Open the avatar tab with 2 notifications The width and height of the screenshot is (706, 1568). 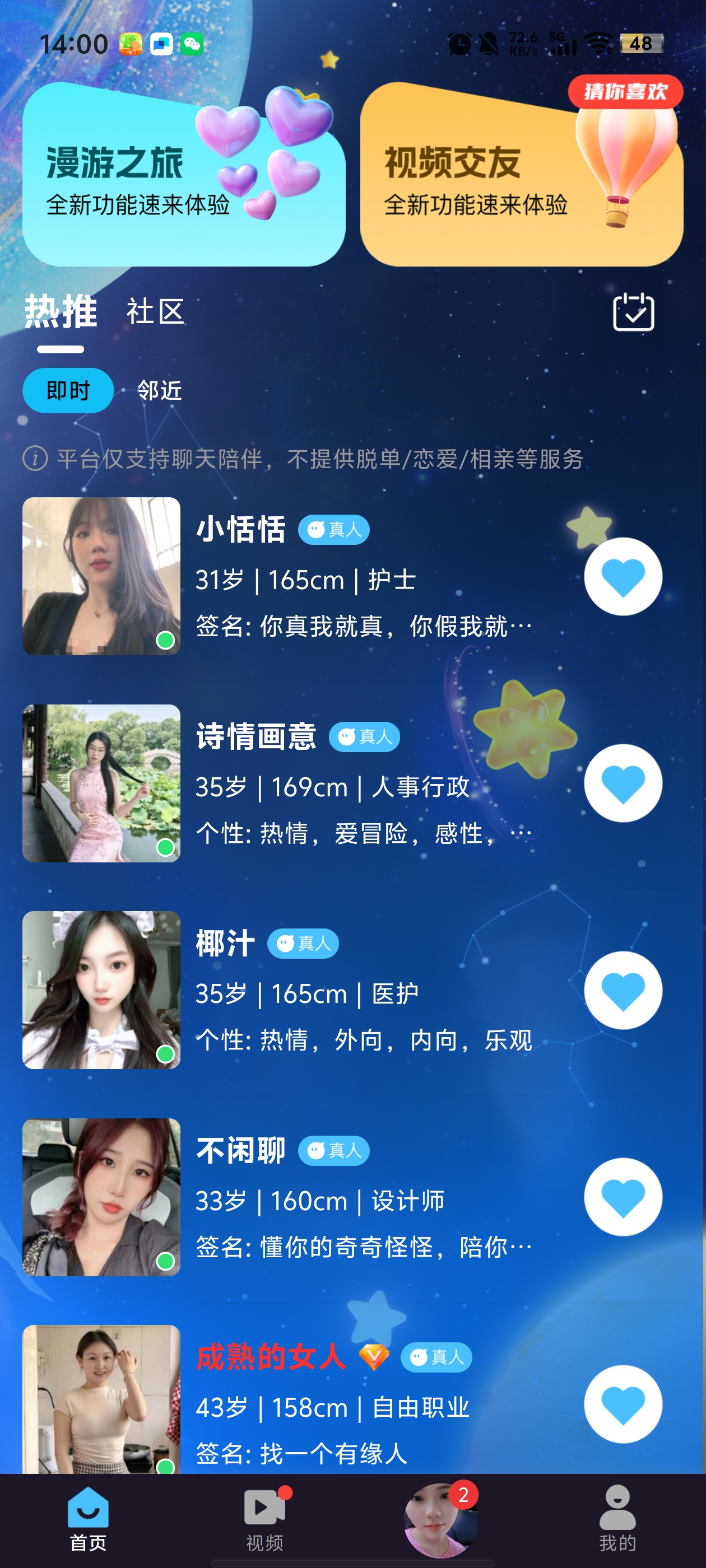(x=440, y=1519)
